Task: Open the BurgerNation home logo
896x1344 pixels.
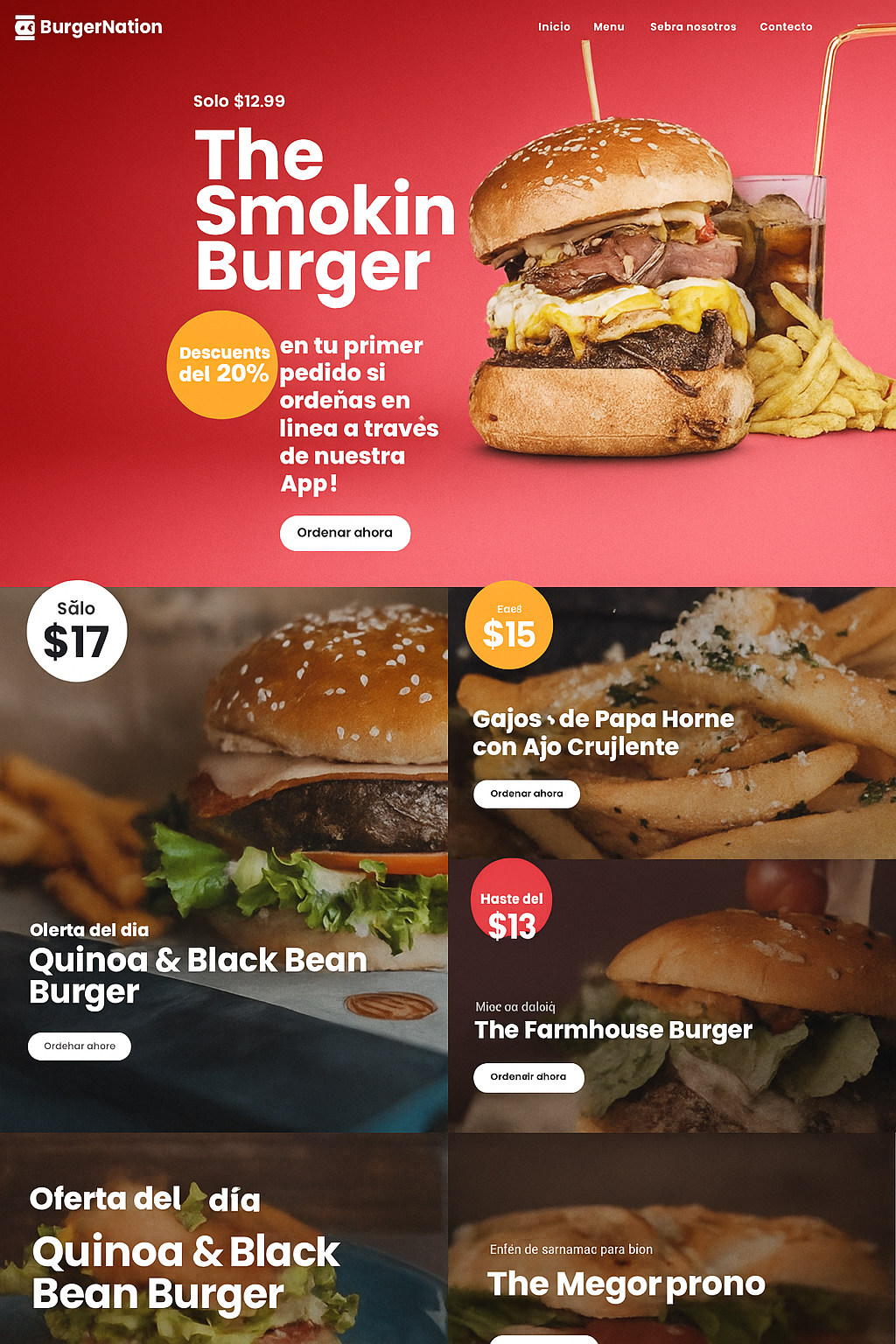Action: [89, 27]
